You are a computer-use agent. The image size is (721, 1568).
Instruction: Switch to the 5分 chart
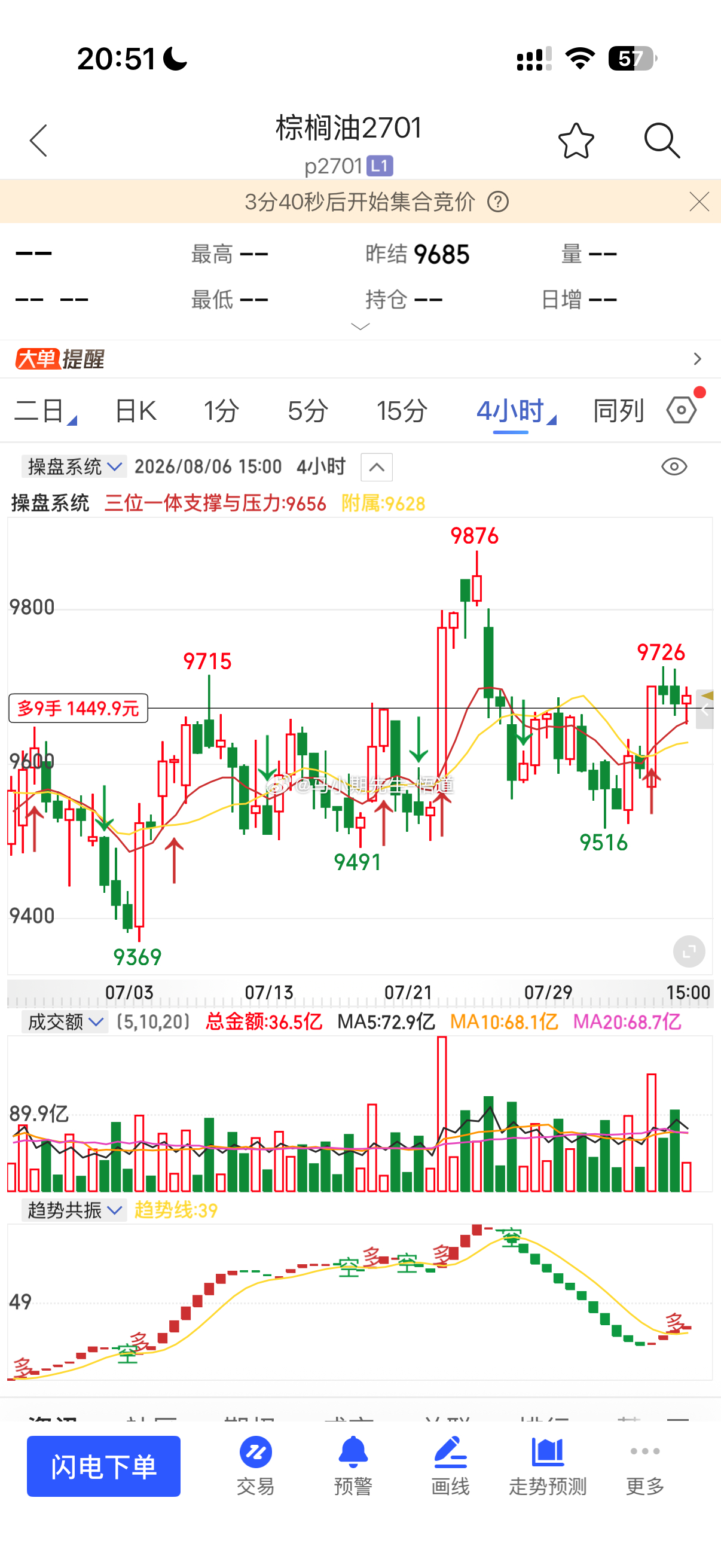click(x=308, y=411)
